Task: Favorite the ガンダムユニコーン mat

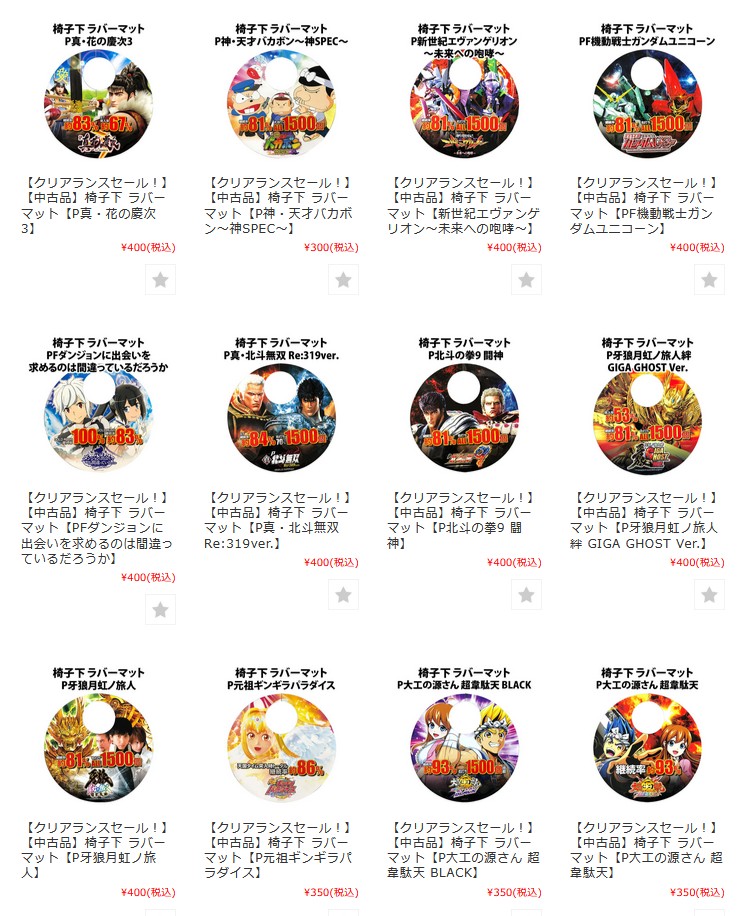Action: click(709, 280)
